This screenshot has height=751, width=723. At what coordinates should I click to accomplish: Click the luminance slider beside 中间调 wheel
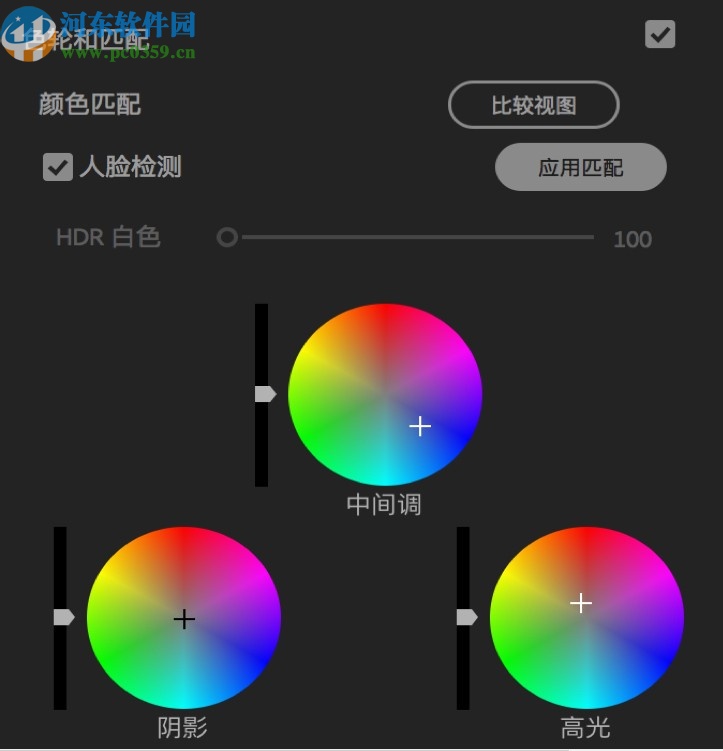click(263, 394)
